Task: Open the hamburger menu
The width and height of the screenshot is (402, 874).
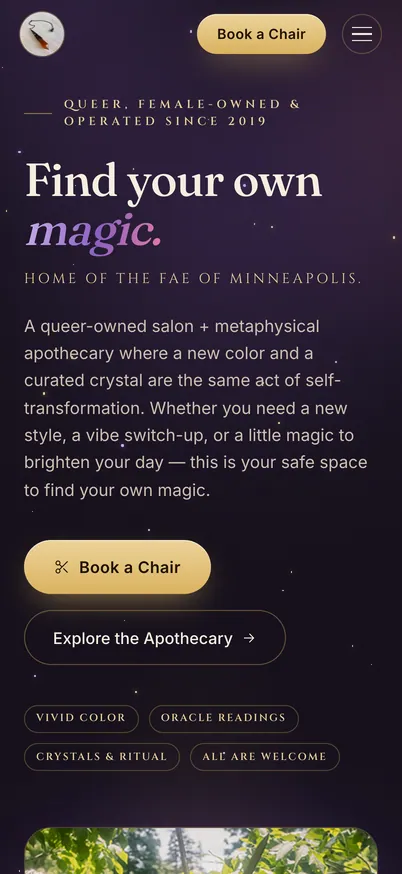Action: pyautogui.click(x=361, y=34)
